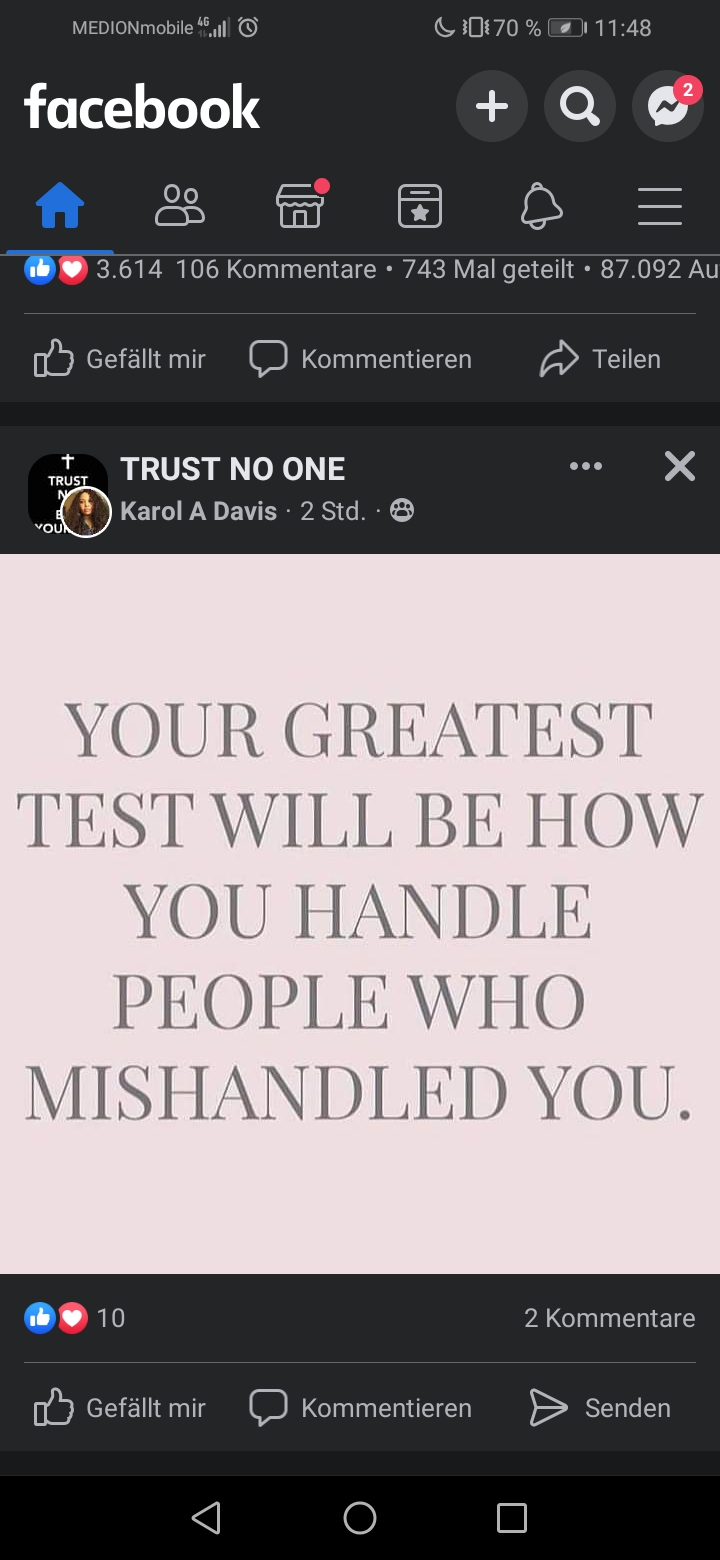Hide the TRUST NO ONE post with X
This screenshot has height=1560, width=720.
coord(680,466)
